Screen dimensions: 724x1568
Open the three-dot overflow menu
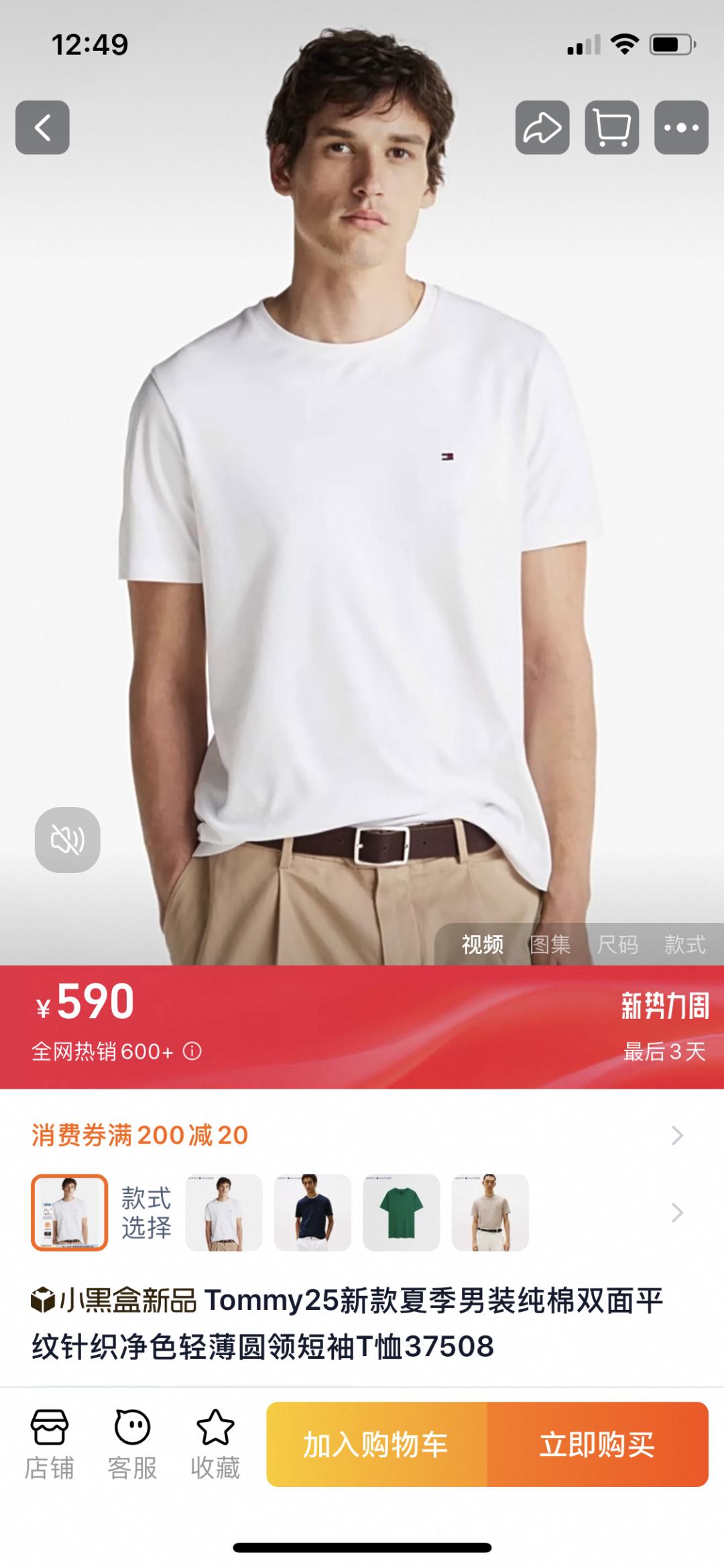(x=681, y=127)
